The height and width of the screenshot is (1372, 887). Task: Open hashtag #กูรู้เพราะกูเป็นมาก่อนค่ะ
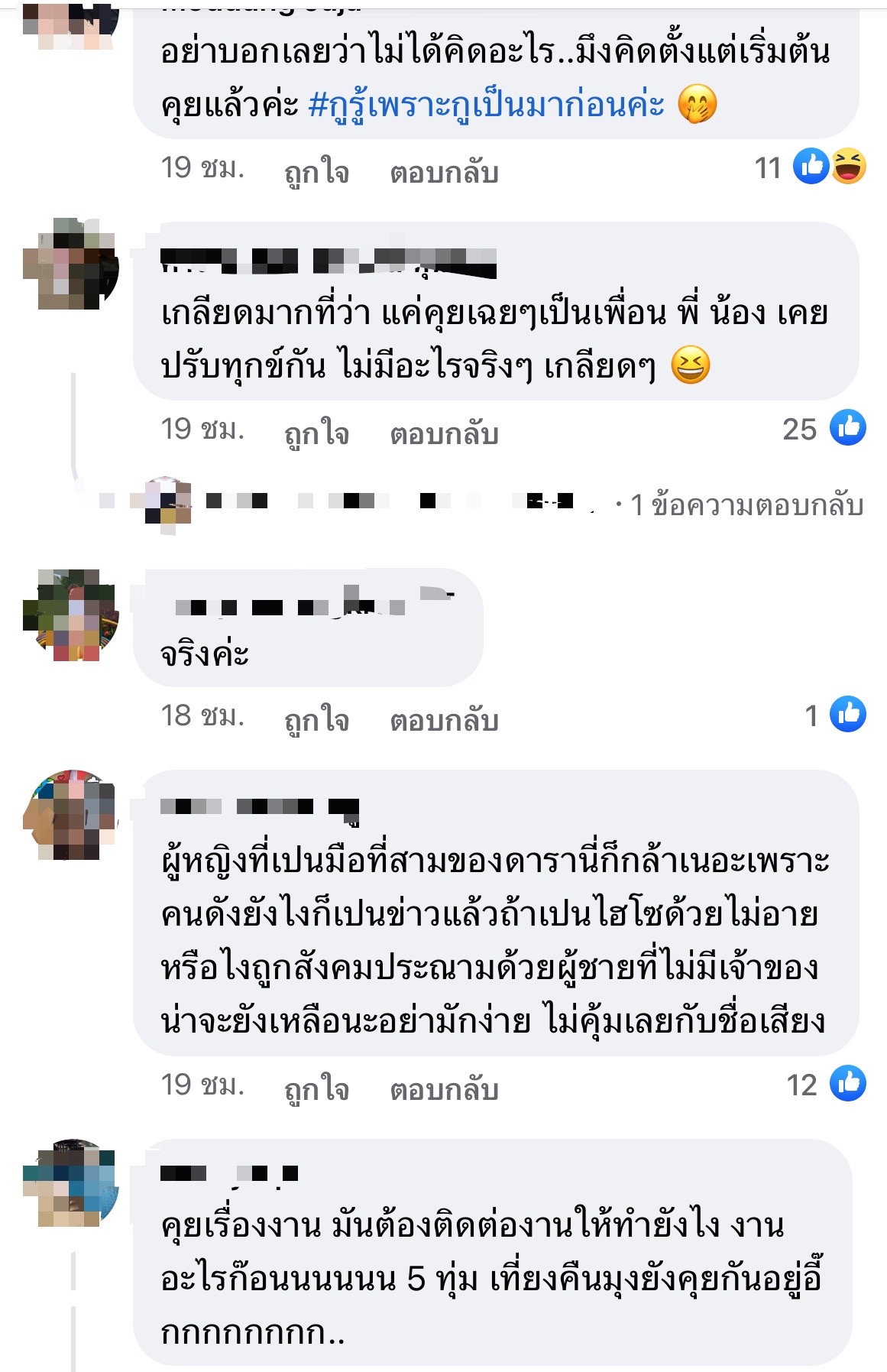(x=486, y=105)
